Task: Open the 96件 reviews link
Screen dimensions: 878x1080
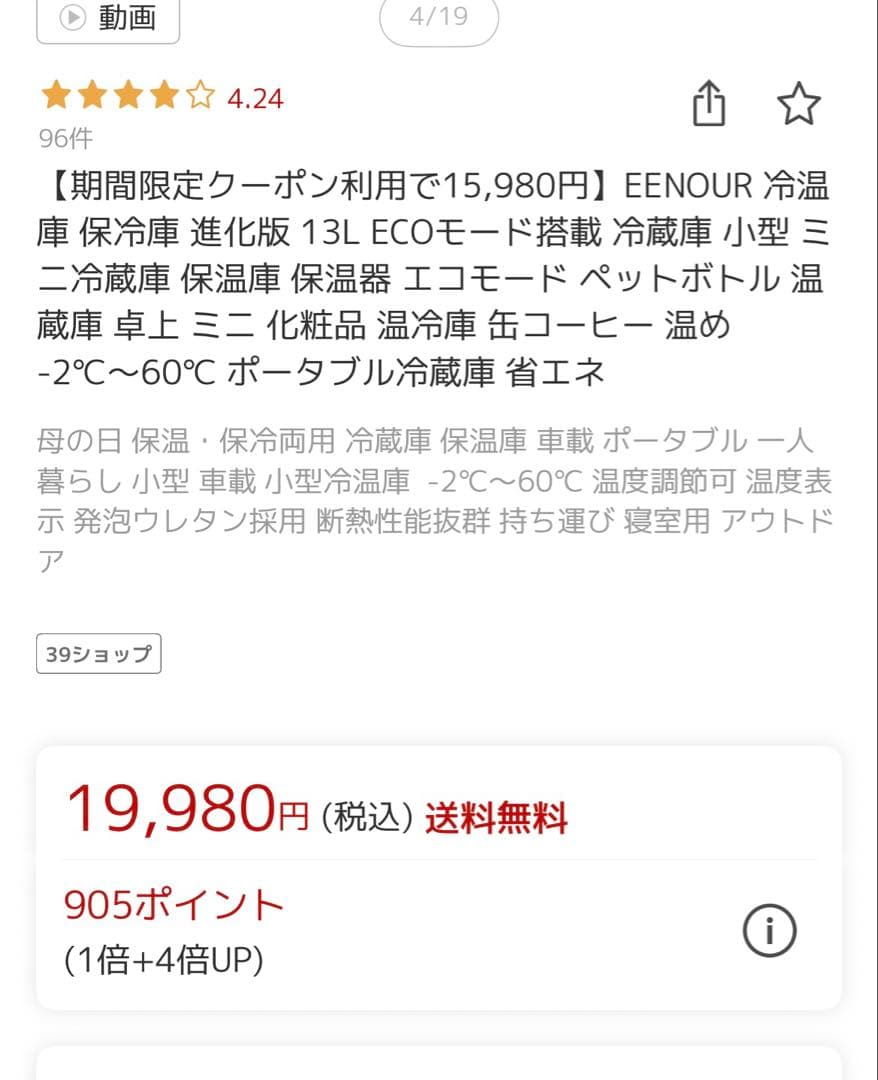Action: tap(67, 139)
